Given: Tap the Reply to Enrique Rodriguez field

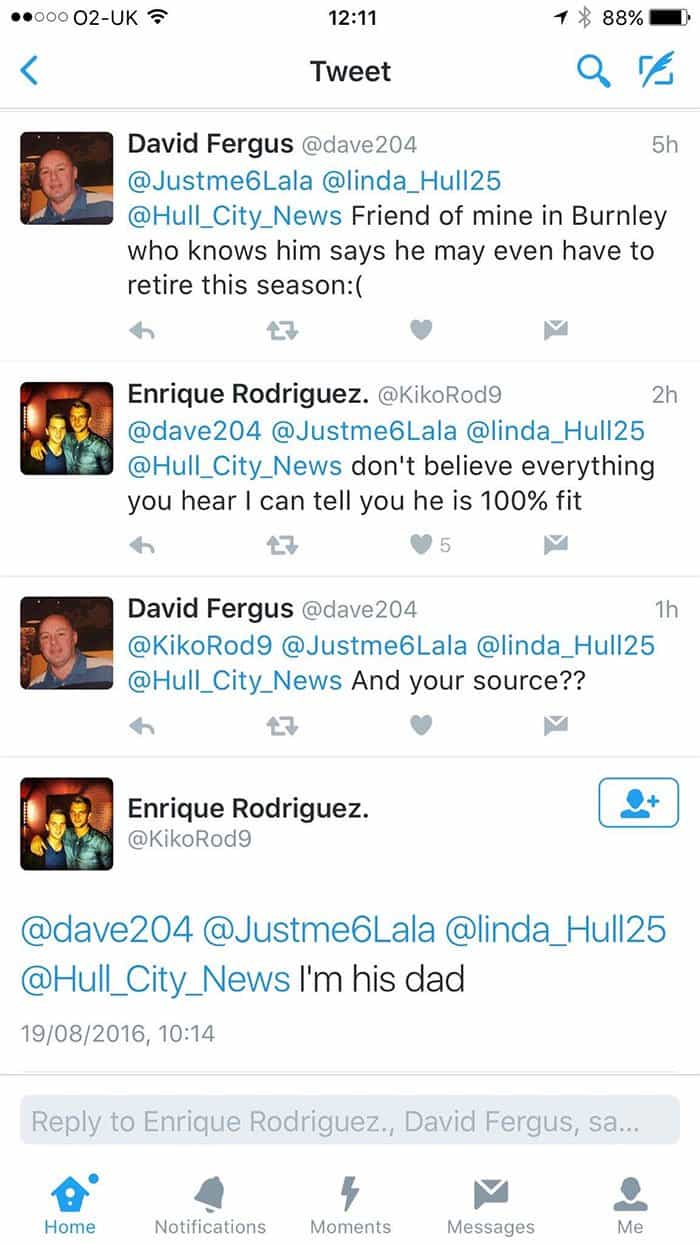Looking at the screenshot, I should pyautogui.click(x=349, y=1121).
